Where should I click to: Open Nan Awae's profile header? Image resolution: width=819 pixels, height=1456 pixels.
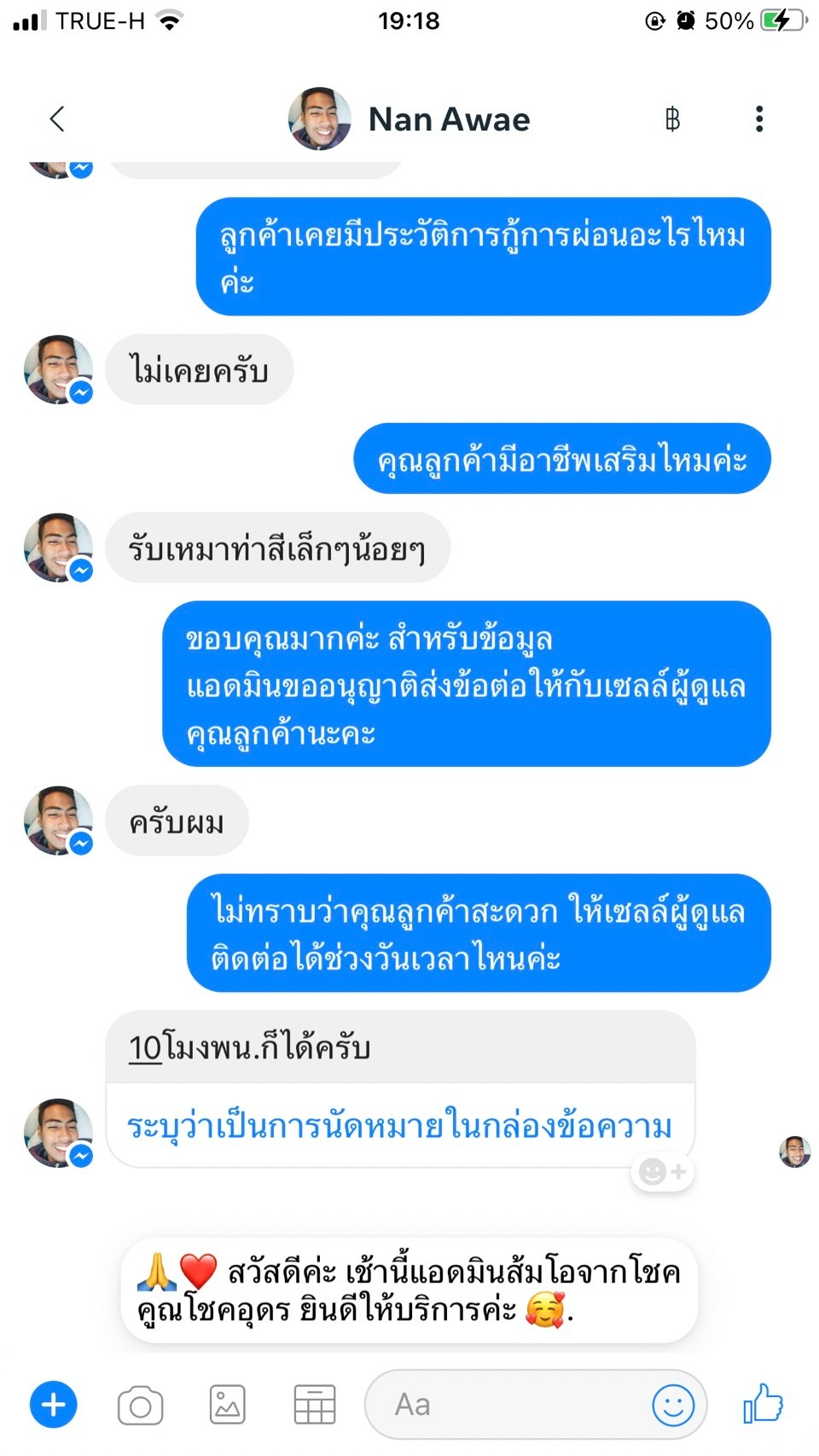click(x=409, y=119)
